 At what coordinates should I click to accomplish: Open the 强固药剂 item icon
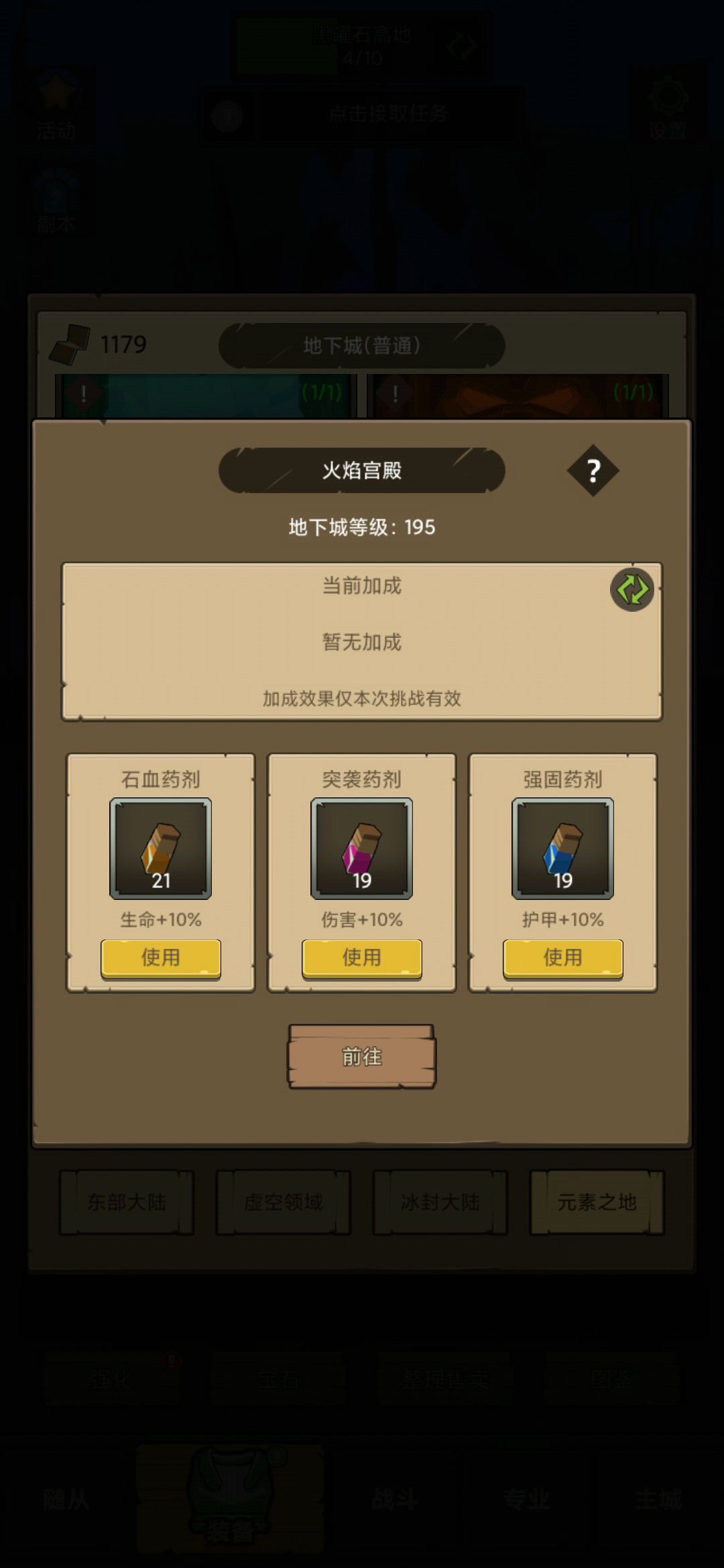[563, 848]
